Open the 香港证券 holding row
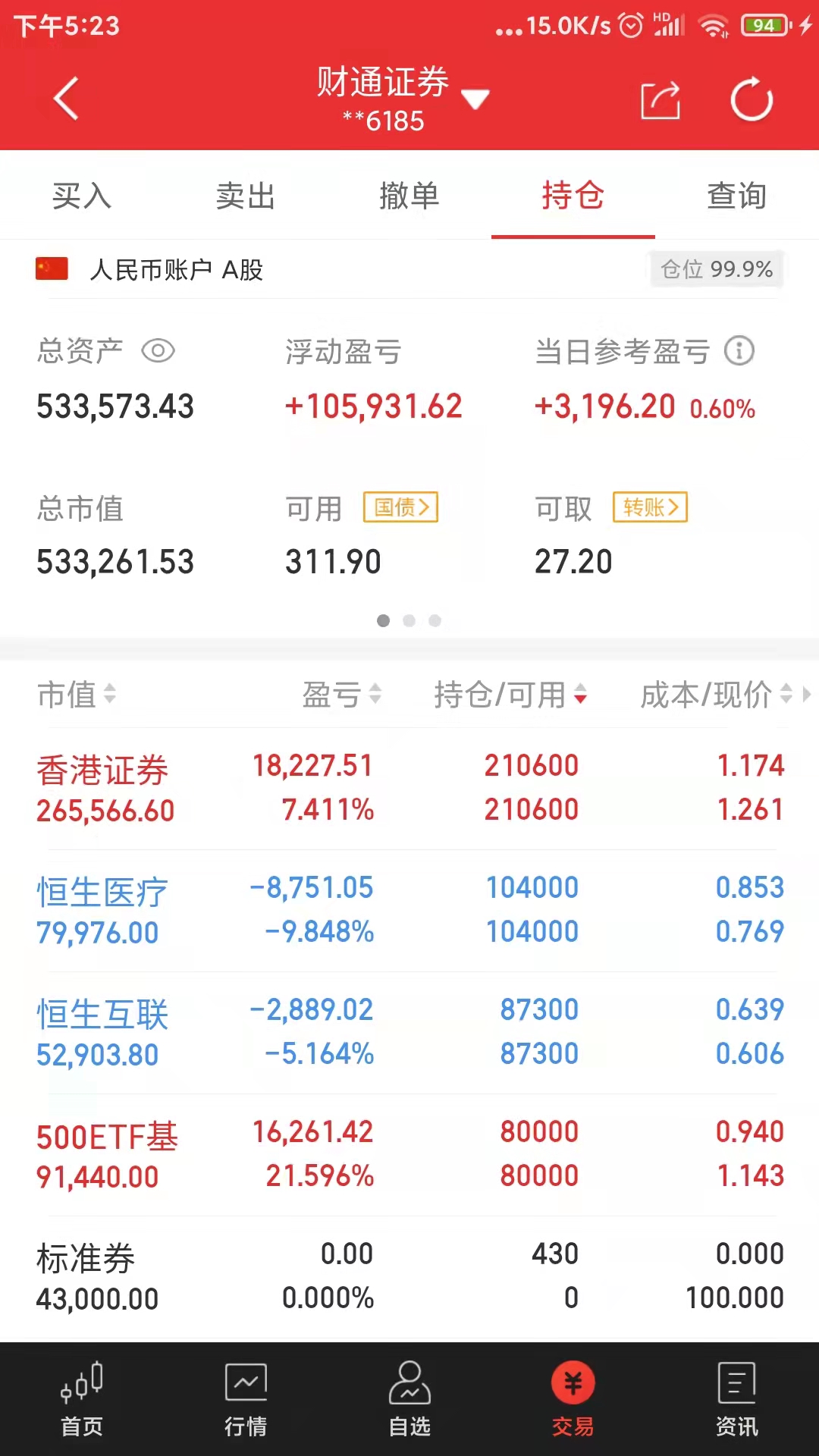The height and width of the screenshot is (1456, 819). coord(409,789)
